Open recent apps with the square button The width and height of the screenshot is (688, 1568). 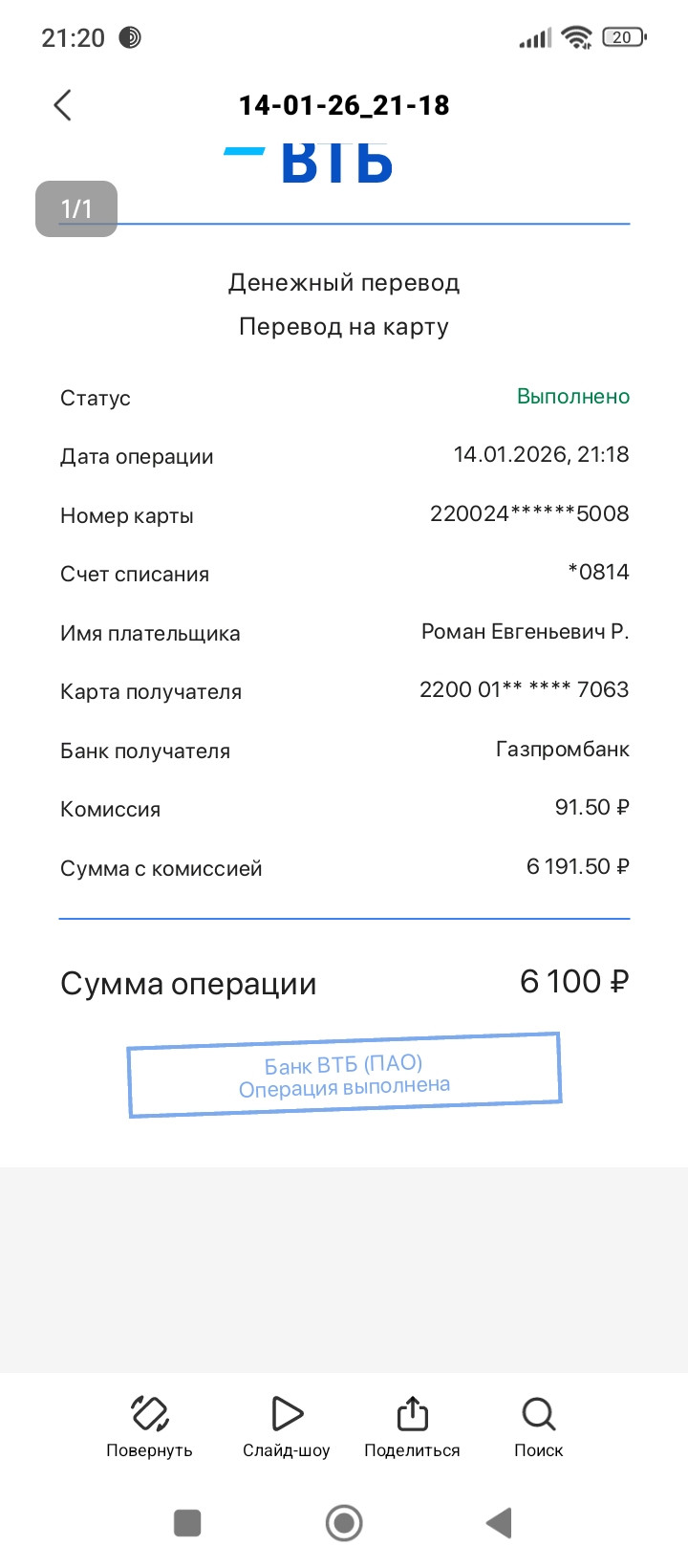(x=187, y=1522)
